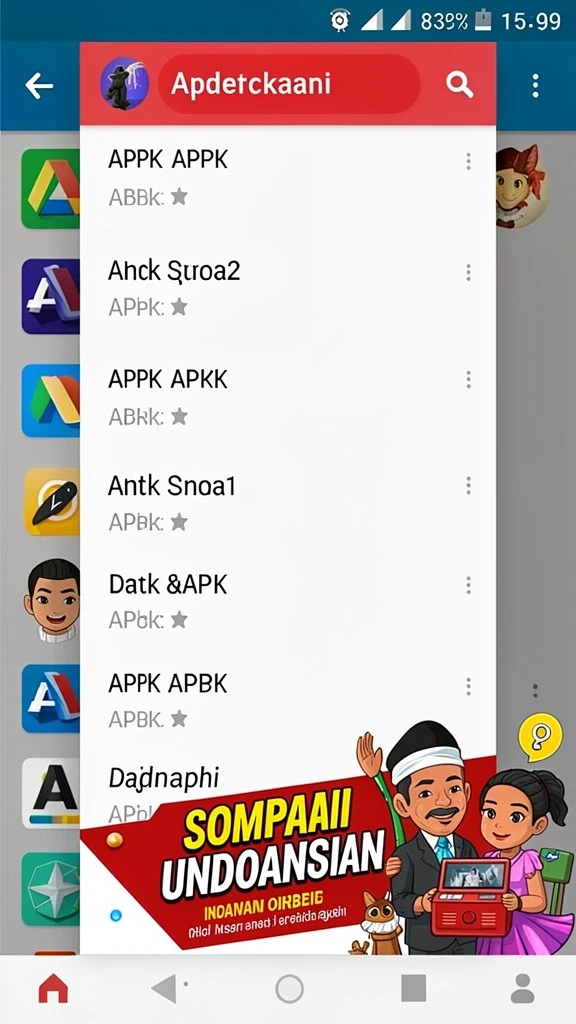576x1024 pixels.
Task: Tap the yellow chat bubble button
Action: point(540,737)
